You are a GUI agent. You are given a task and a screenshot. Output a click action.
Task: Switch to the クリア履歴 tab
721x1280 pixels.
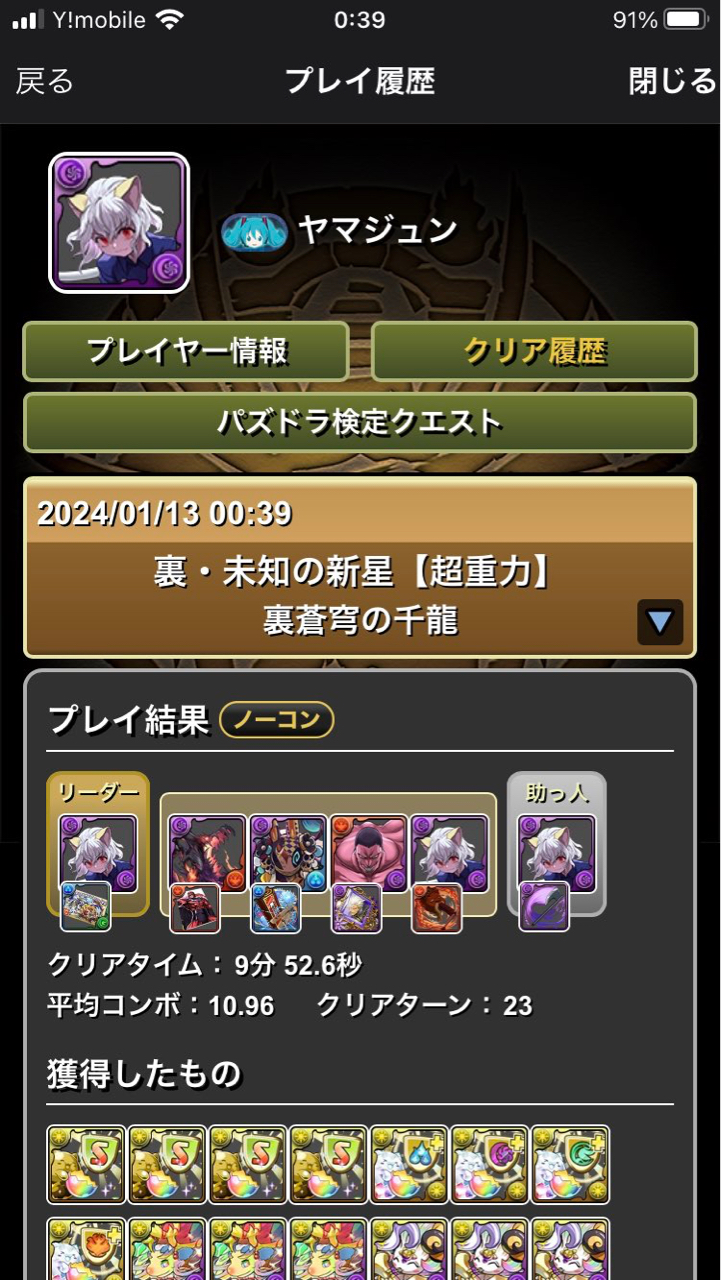[534, 351]
